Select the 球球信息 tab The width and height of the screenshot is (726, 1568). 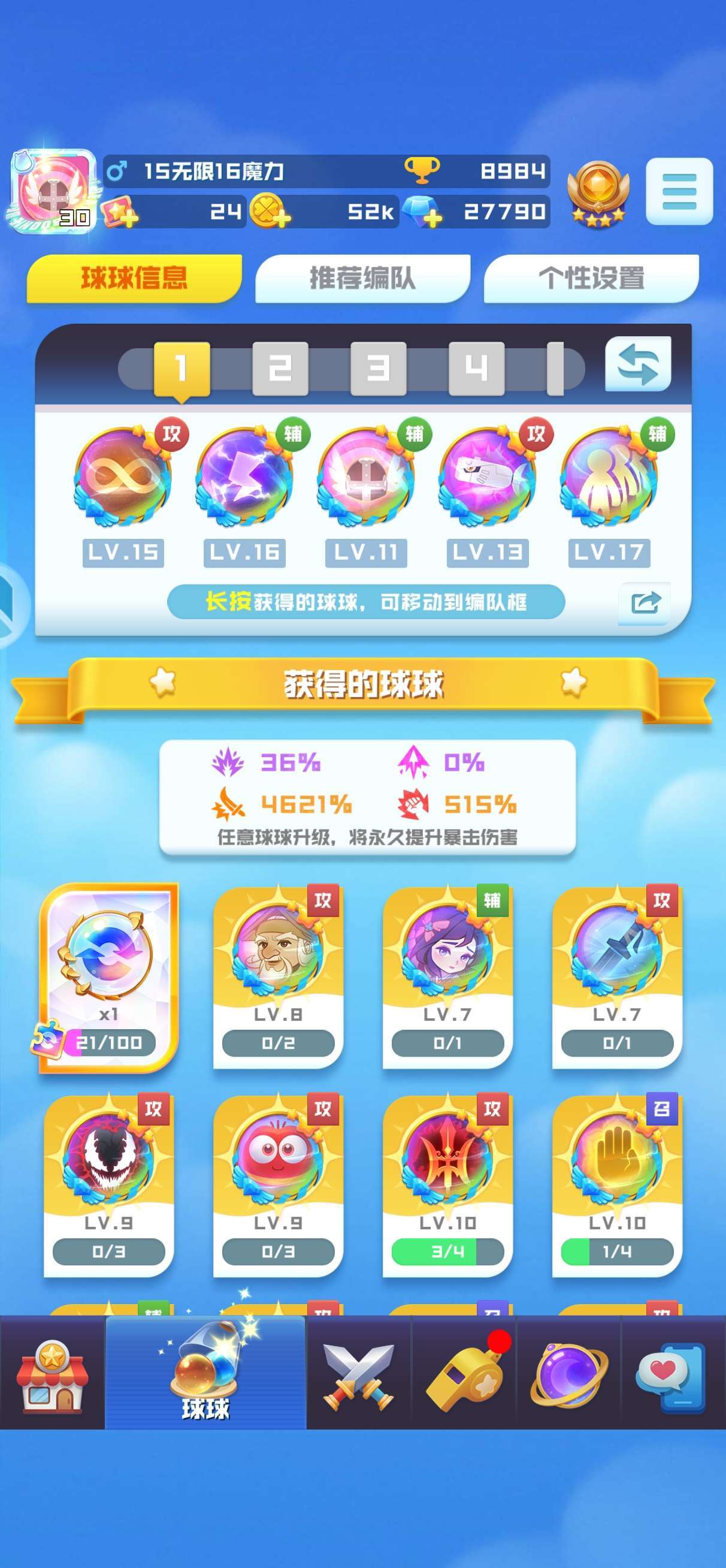click(134, 278)
